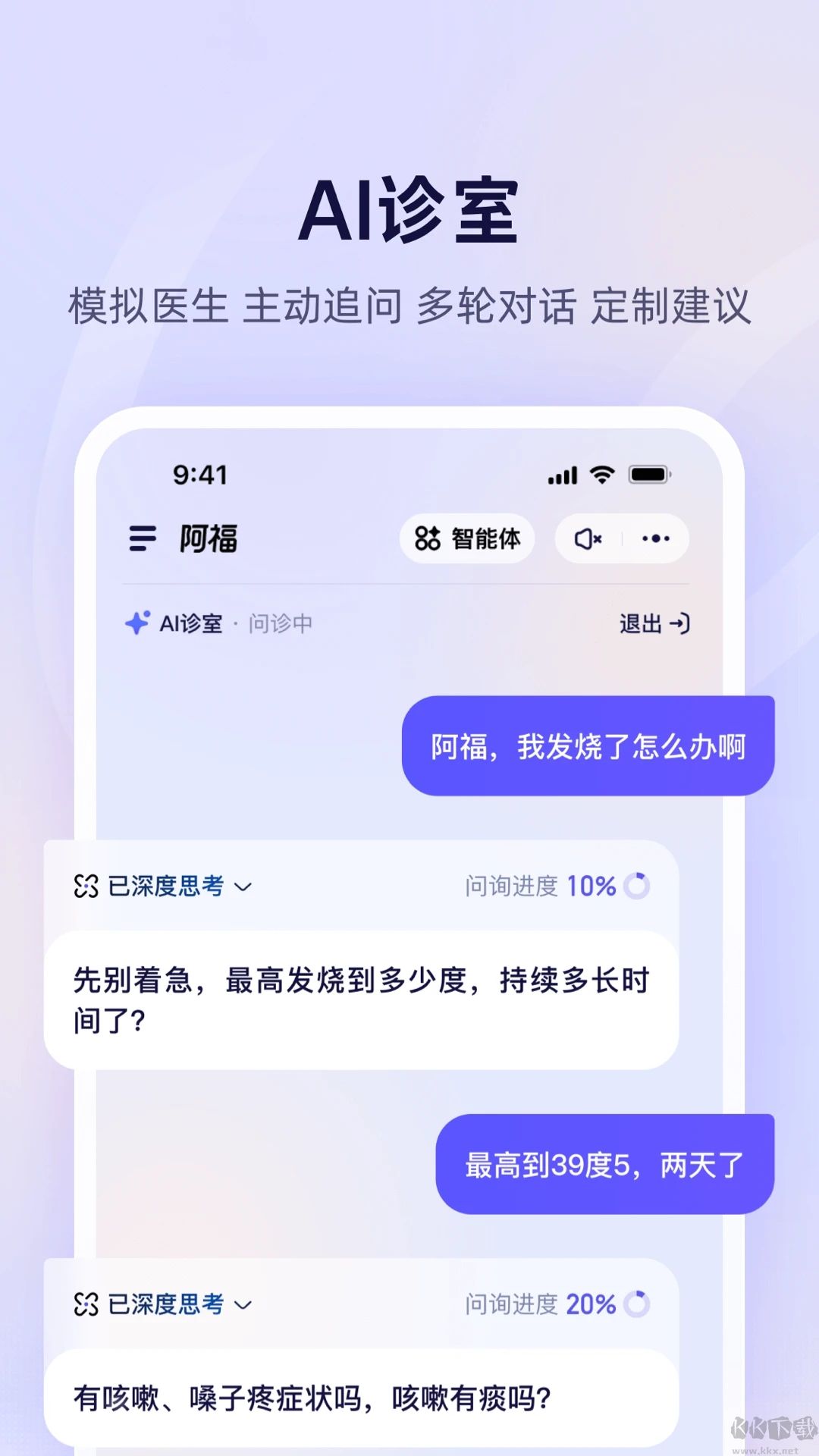This screenshot has width=819, height=1456.
Task: Collapse the second 已深度思考 chevron
Action: [243, 1305]
